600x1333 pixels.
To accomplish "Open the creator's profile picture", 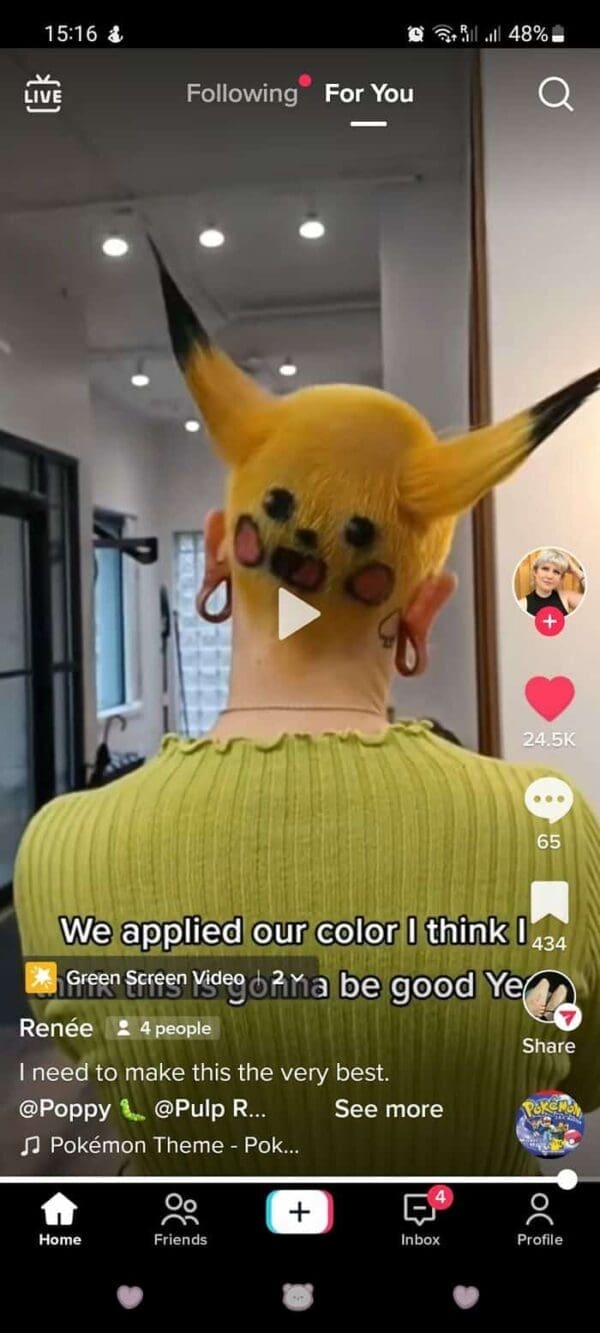I will 548,581.
